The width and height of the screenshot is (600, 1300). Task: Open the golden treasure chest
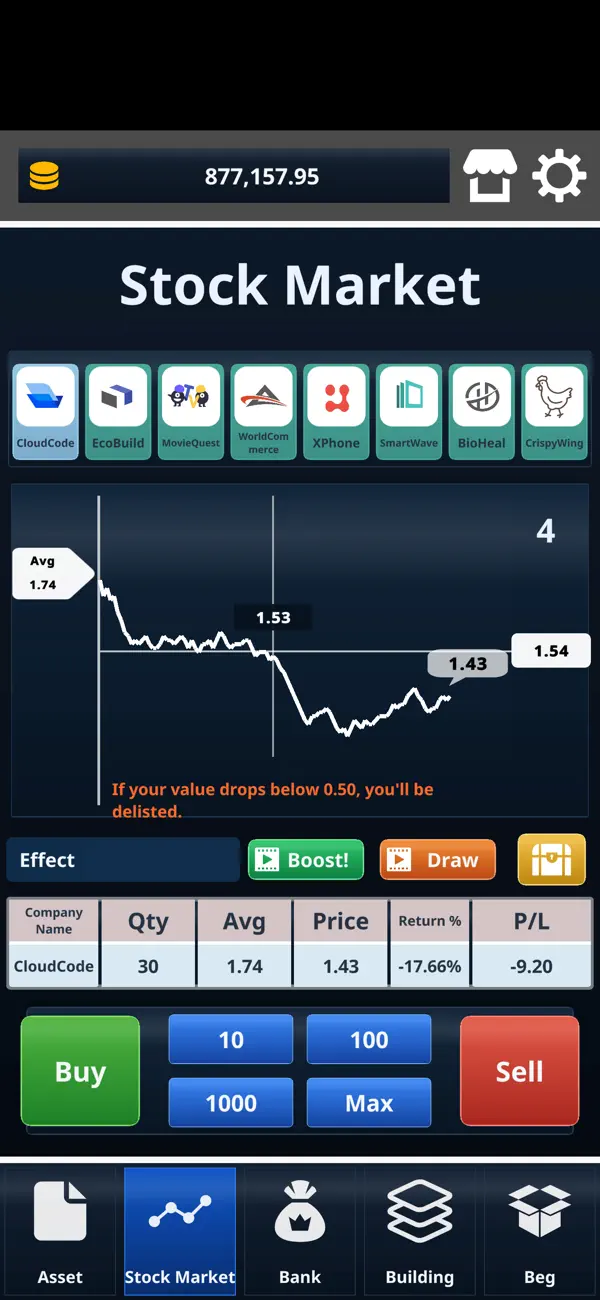click(552, 860)
